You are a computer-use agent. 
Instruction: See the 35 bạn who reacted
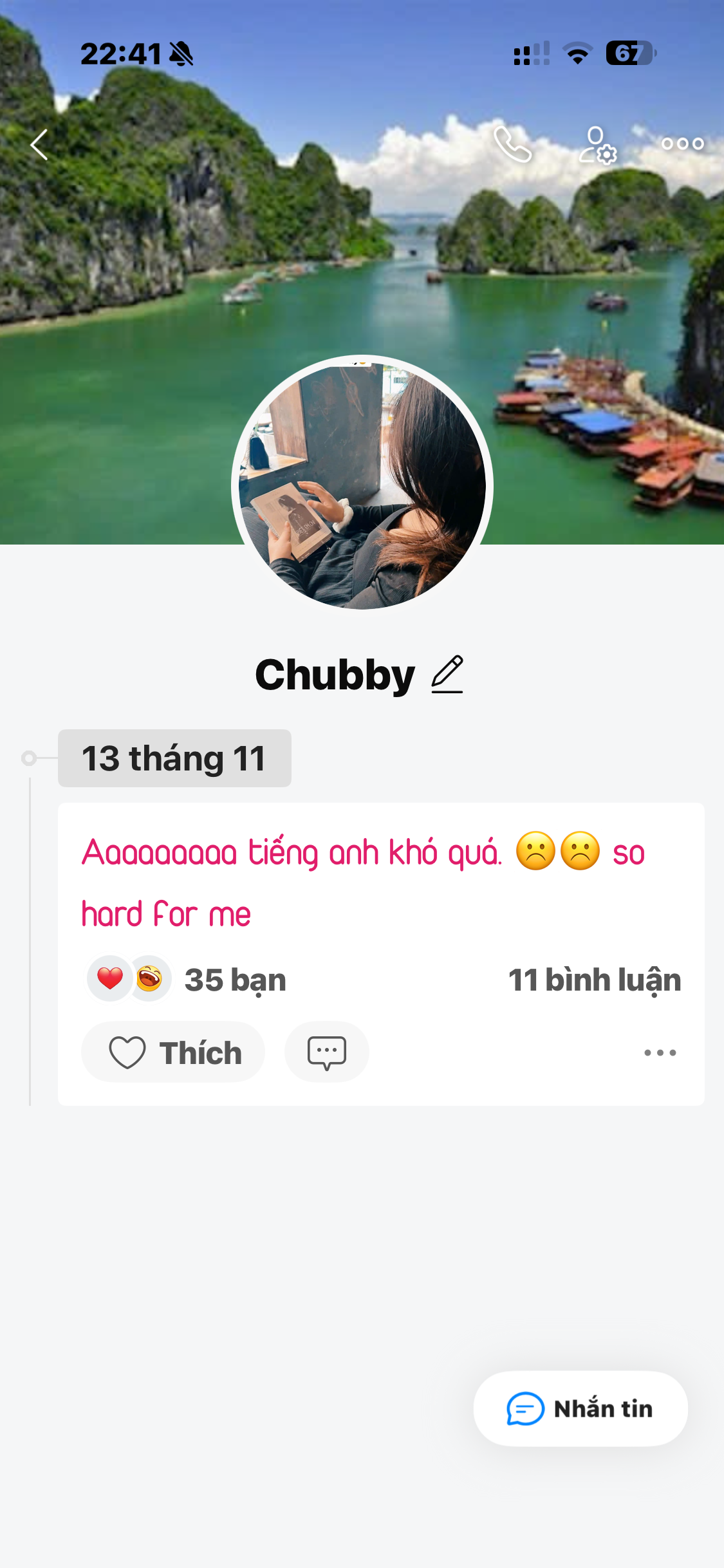pos(235,980)
